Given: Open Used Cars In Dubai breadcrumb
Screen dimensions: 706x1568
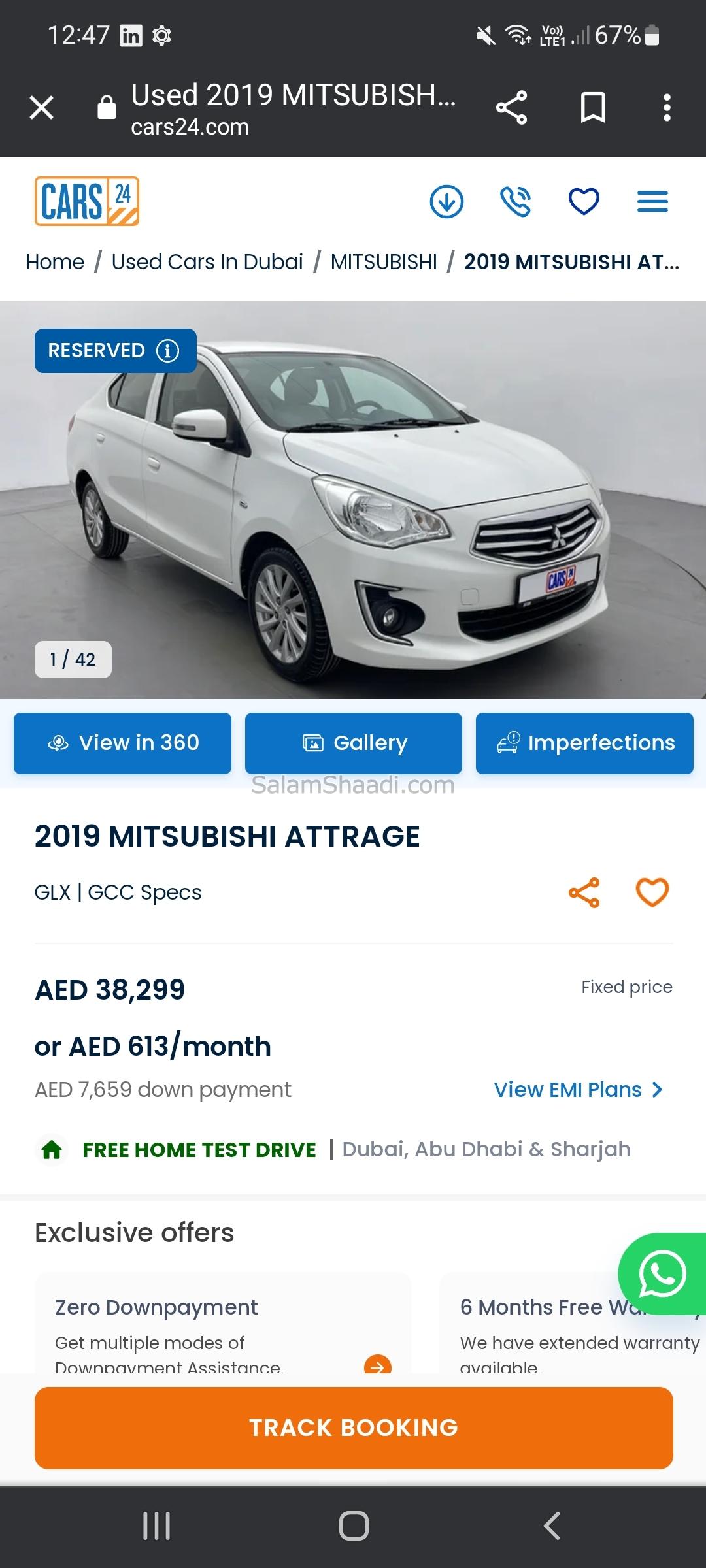Looking at the screenshot, I should point(207,262).
